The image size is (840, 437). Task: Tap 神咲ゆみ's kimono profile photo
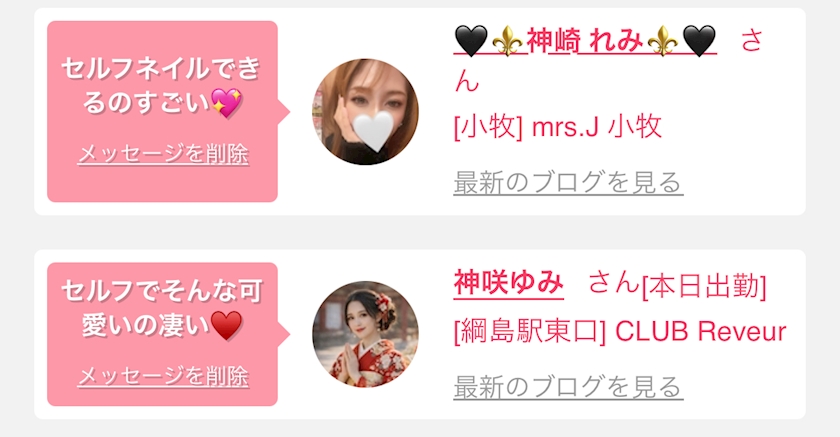click(365, 334)
